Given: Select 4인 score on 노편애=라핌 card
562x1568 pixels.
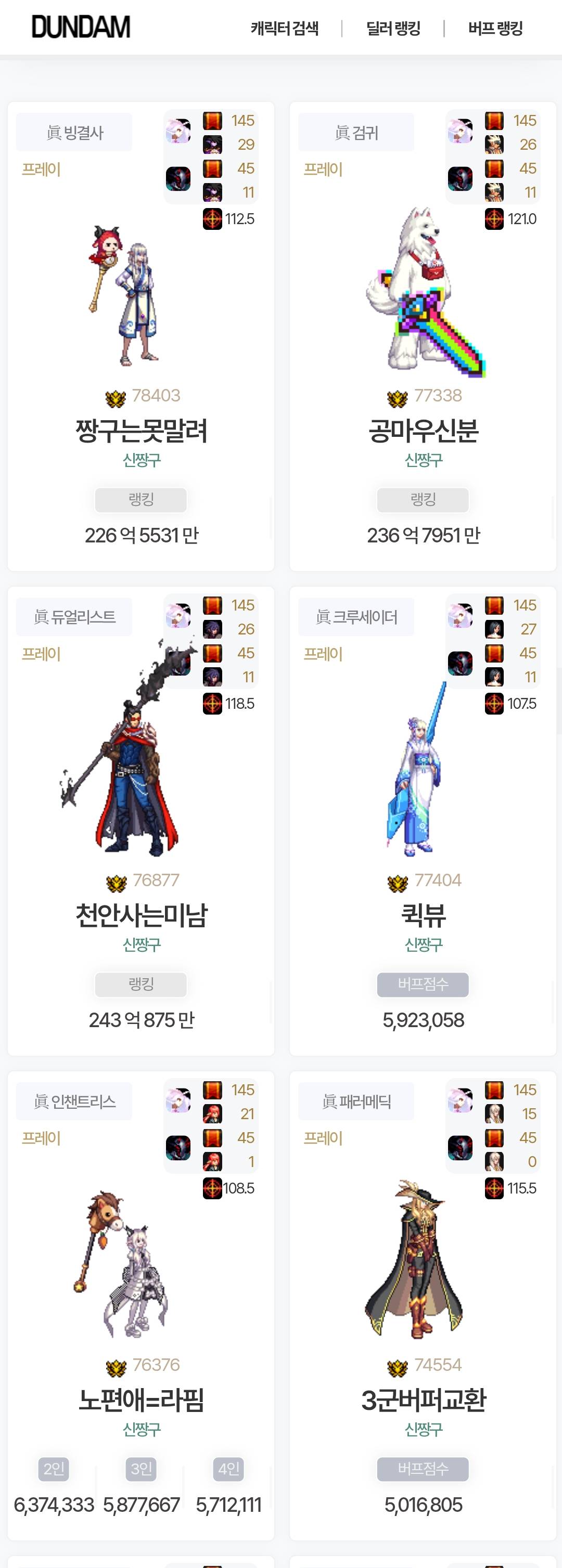Looking at the screenshot, I should [x=228, y=1469].
